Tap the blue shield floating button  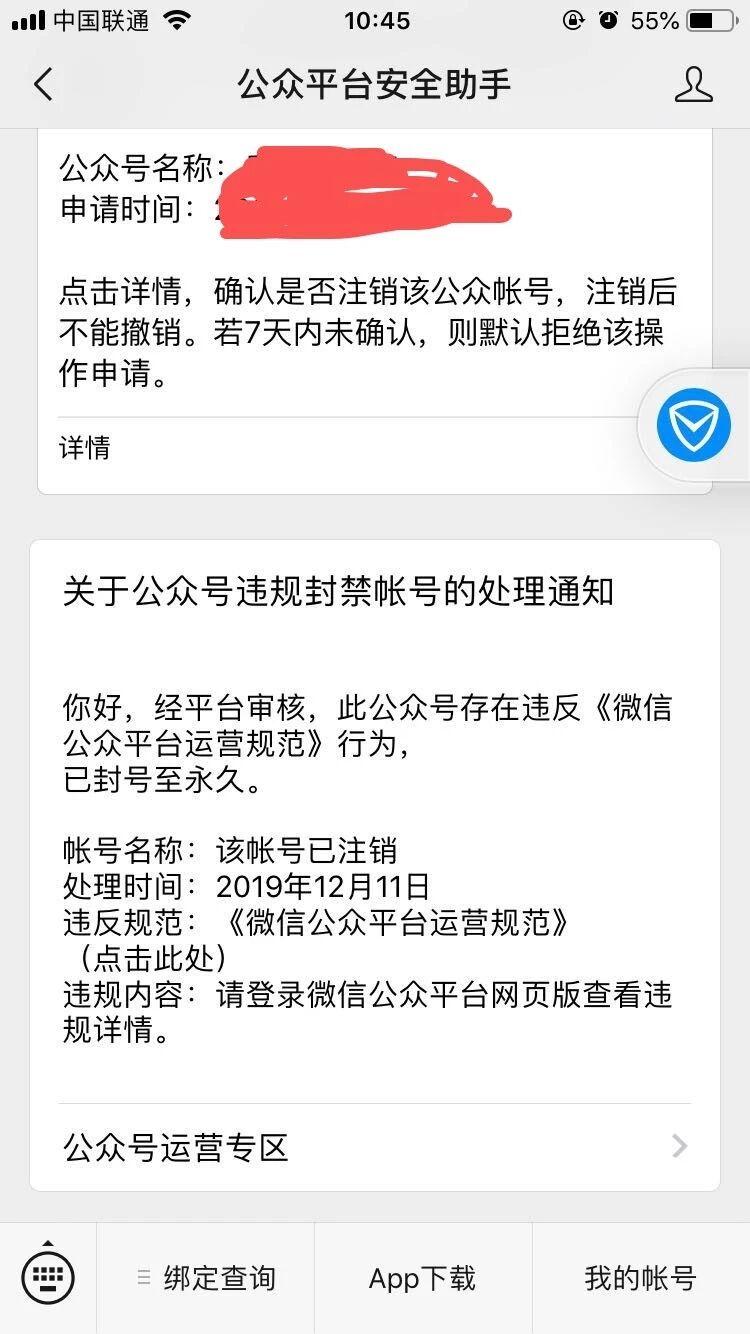pos(694,426)
